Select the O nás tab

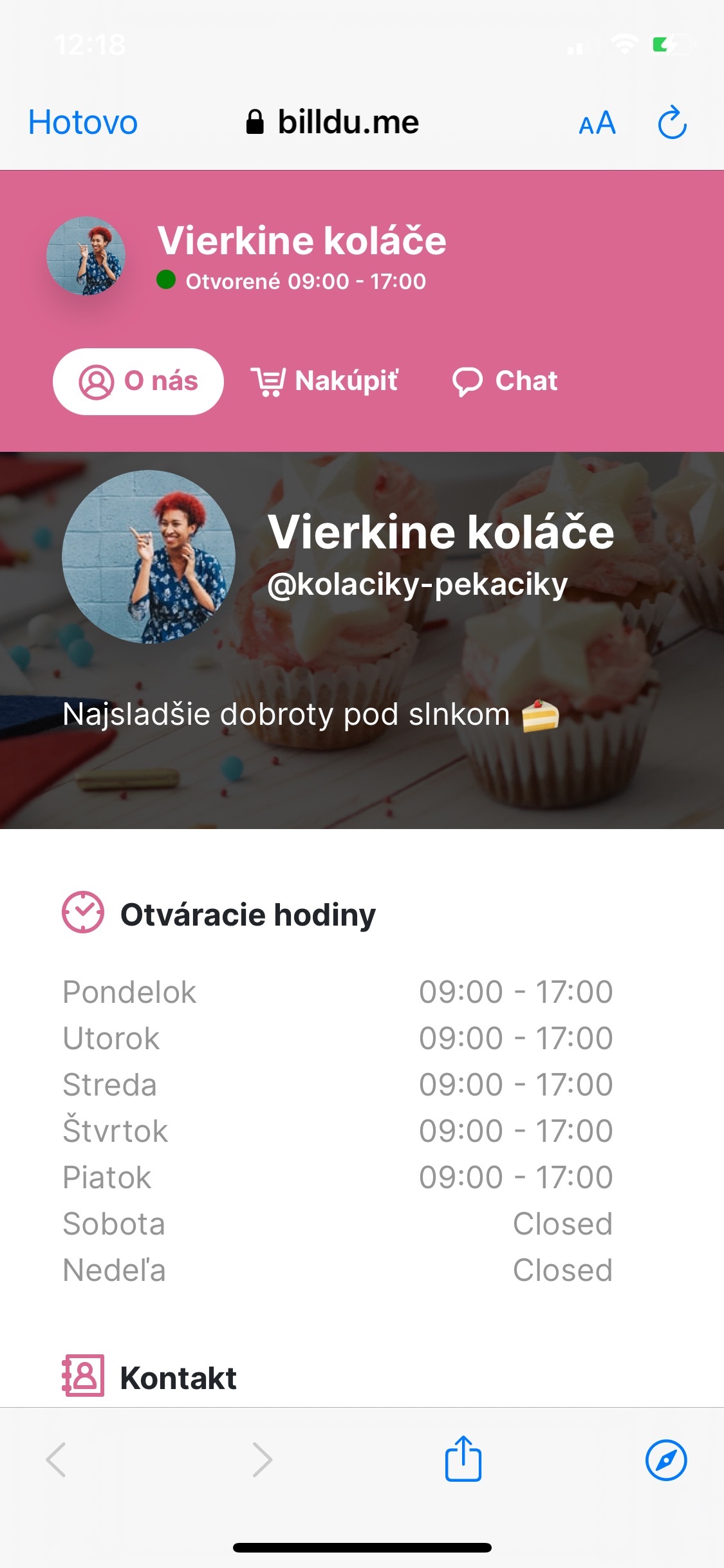tap(138, 382)
